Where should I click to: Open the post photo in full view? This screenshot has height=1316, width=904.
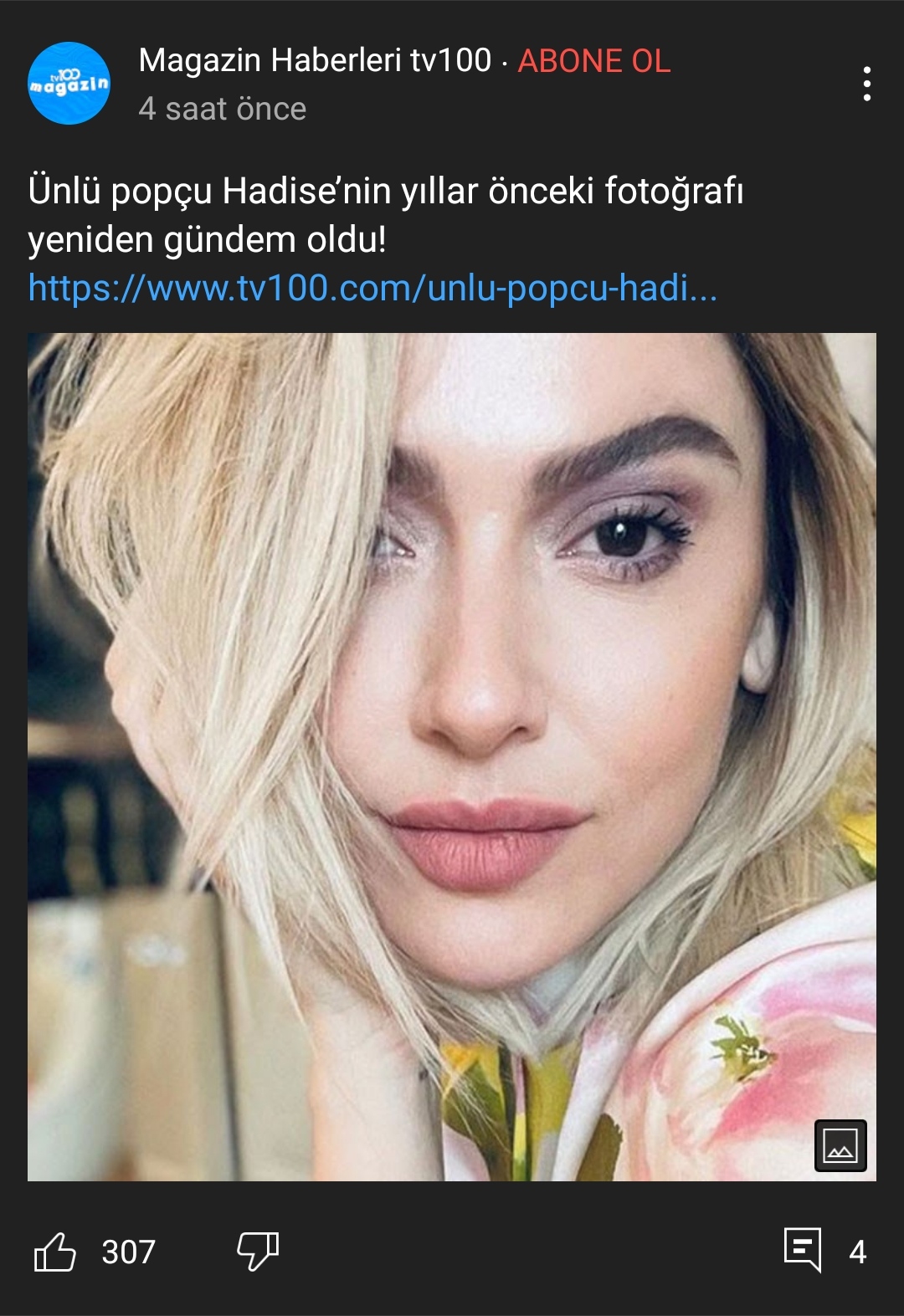coord(452,756)
